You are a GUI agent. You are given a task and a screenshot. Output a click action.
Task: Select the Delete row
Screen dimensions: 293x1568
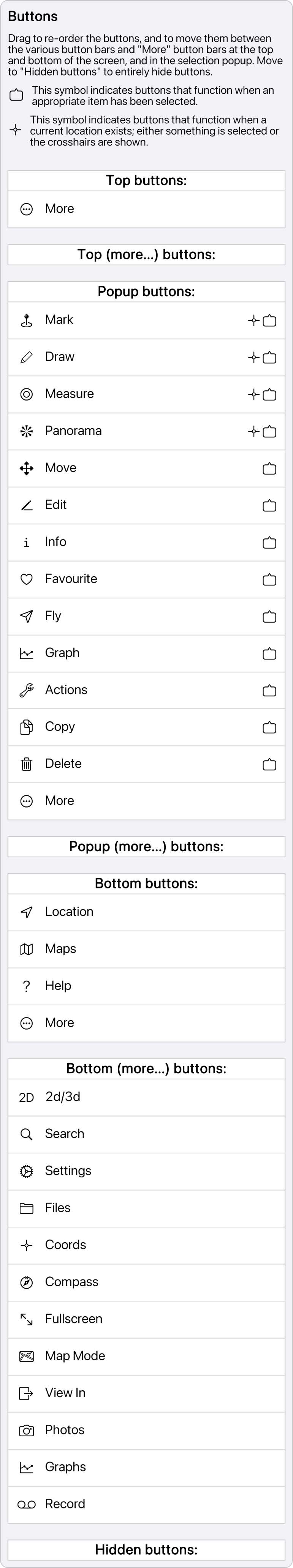click(146, 764)
